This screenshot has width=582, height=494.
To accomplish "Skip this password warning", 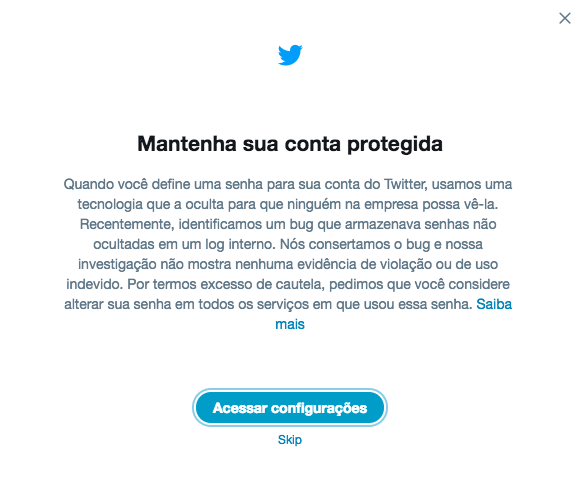I will tap(290, 440).
